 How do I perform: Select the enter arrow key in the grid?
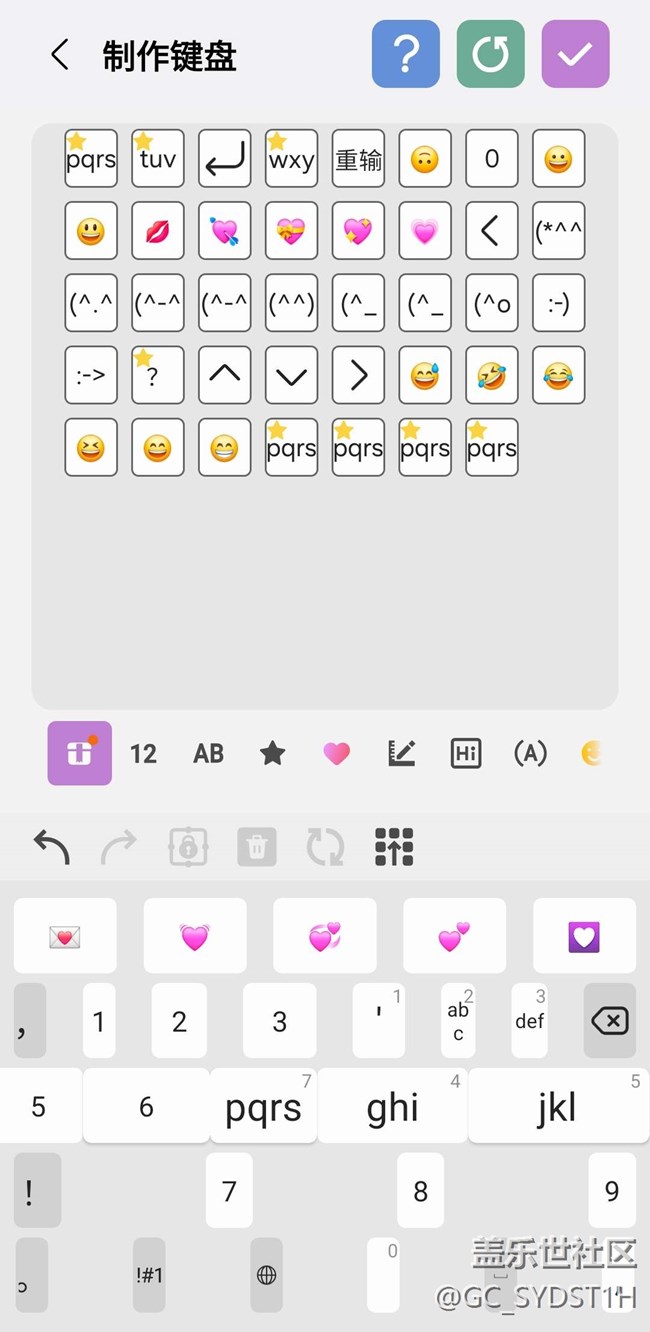[224, 159]
